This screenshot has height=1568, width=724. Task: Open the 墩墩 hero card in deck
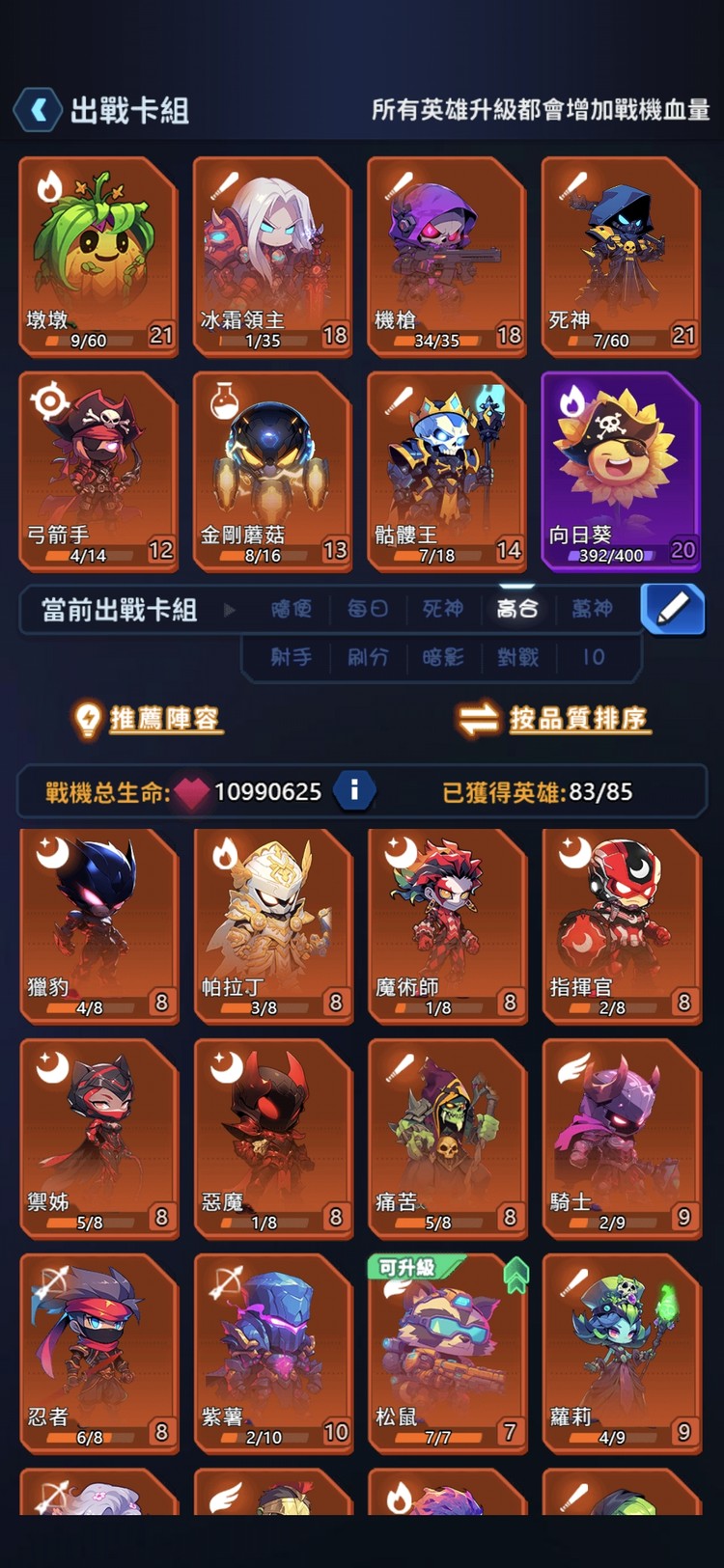point(99,258)
